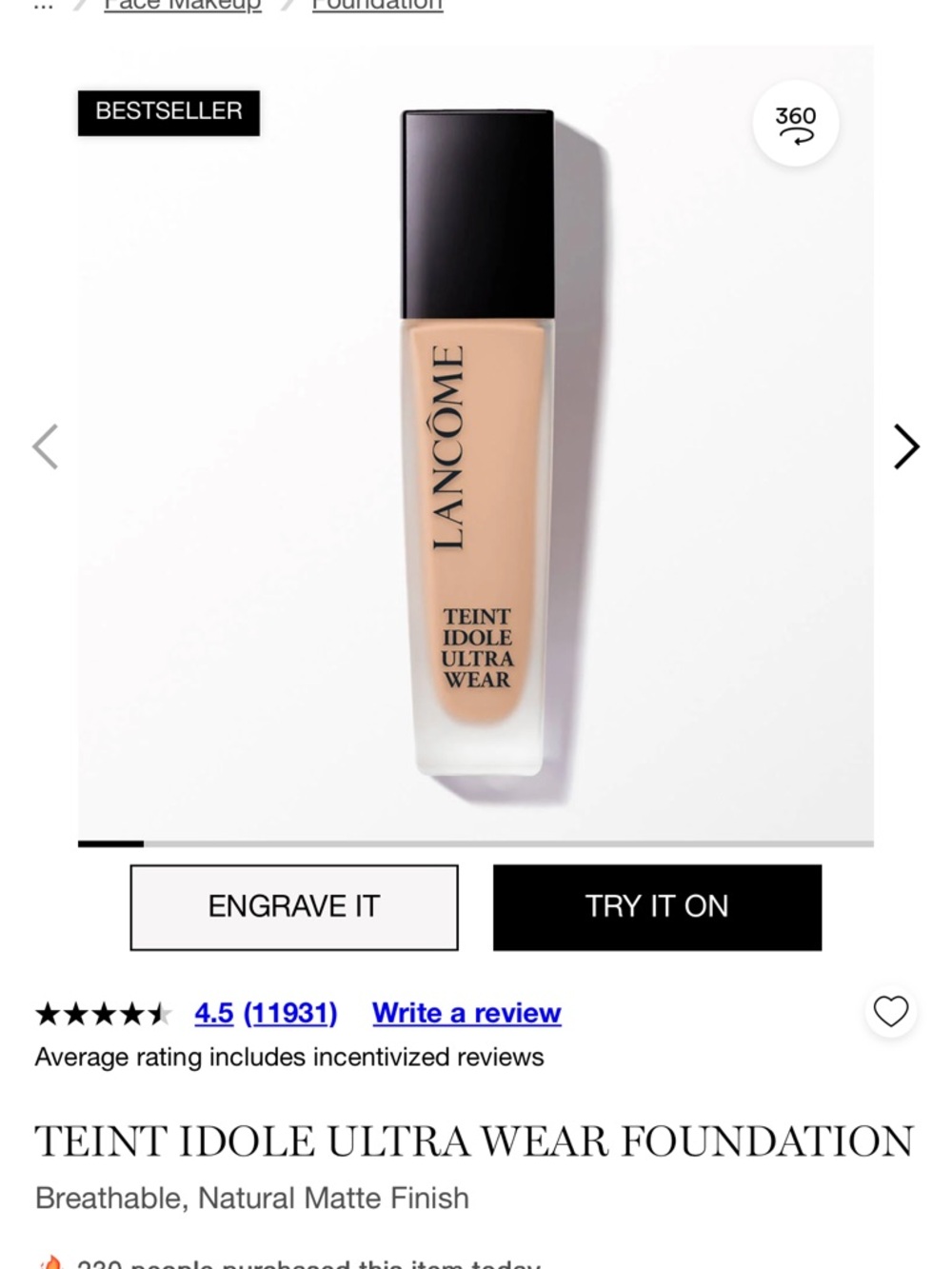Click the ENGRAVE IT button

293,907
